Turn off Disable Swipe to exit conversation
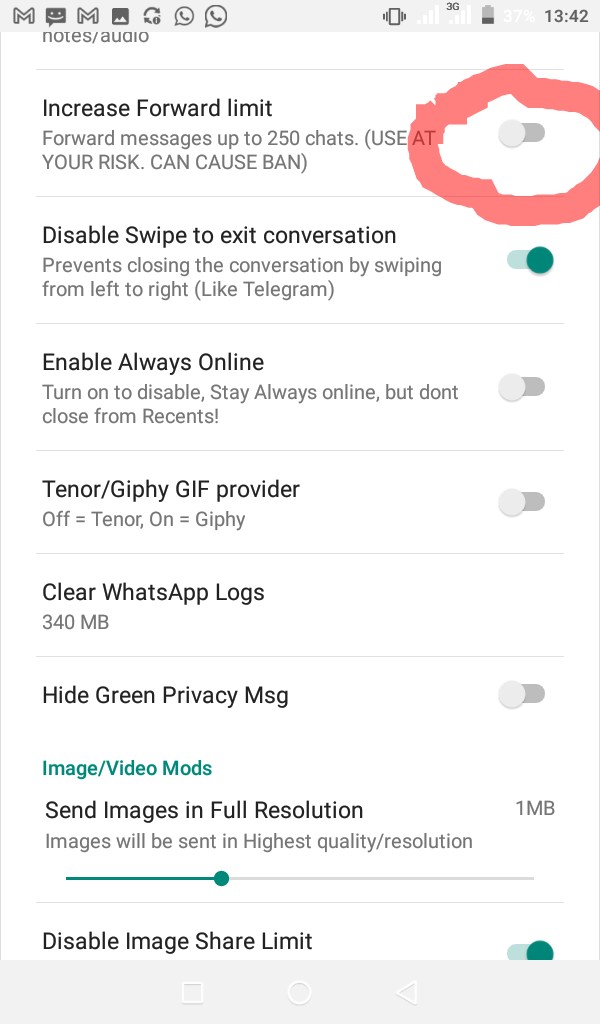The width and height of the screenshot is (600, 1024). [529, 260]
